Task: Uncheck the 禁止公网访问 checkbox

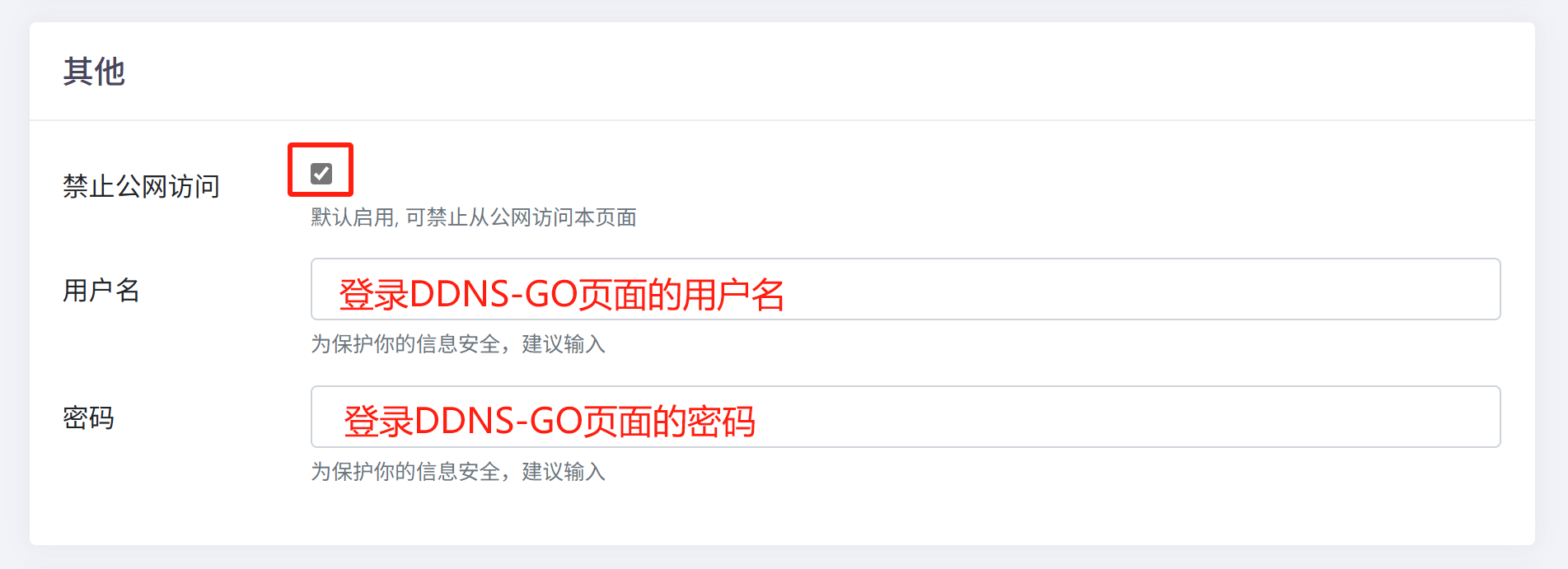Action: pyautogui.click(x=321, y=173)
